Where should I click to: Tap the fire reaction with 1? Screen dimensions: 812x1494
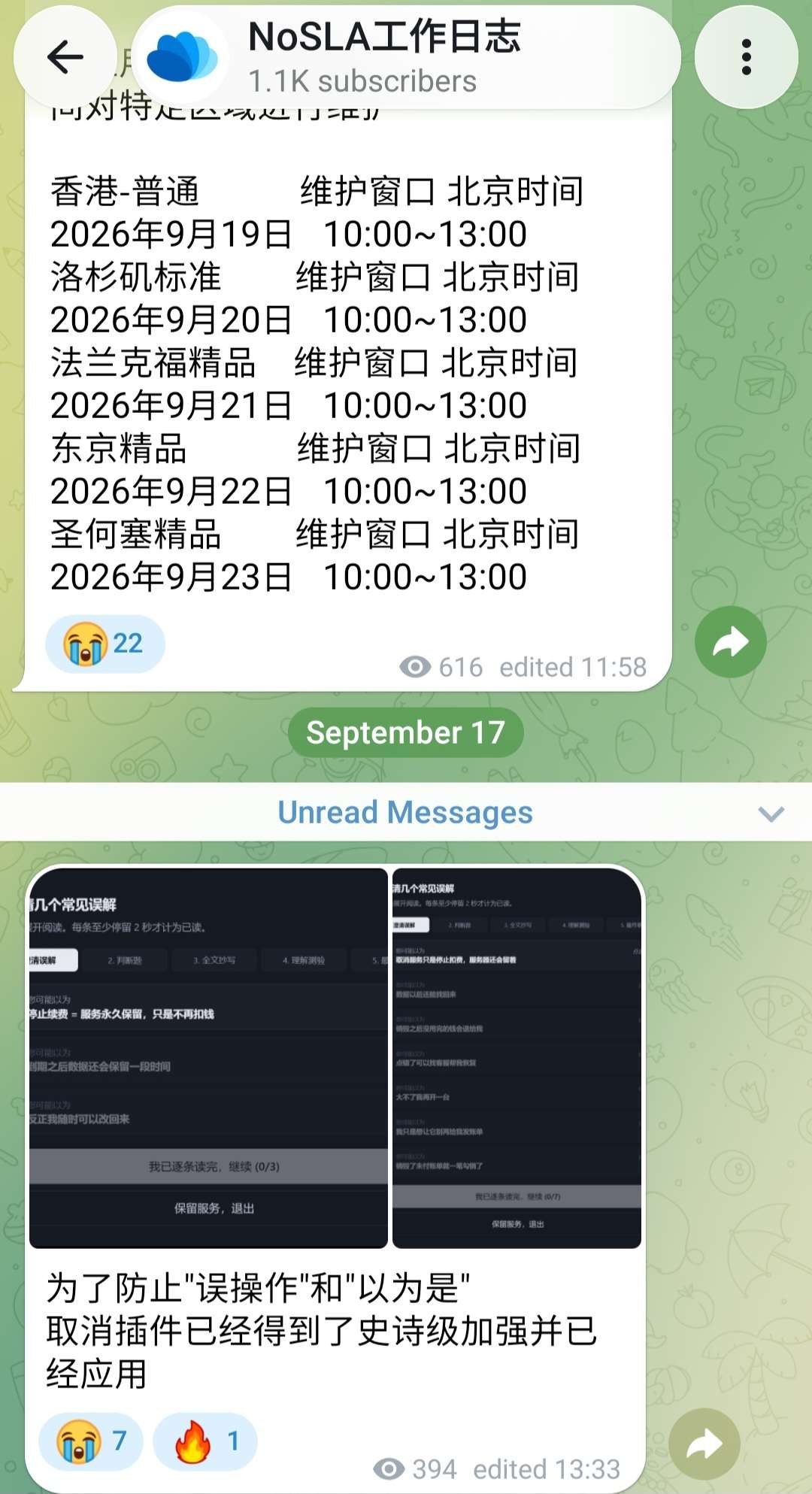[205, 1441]
